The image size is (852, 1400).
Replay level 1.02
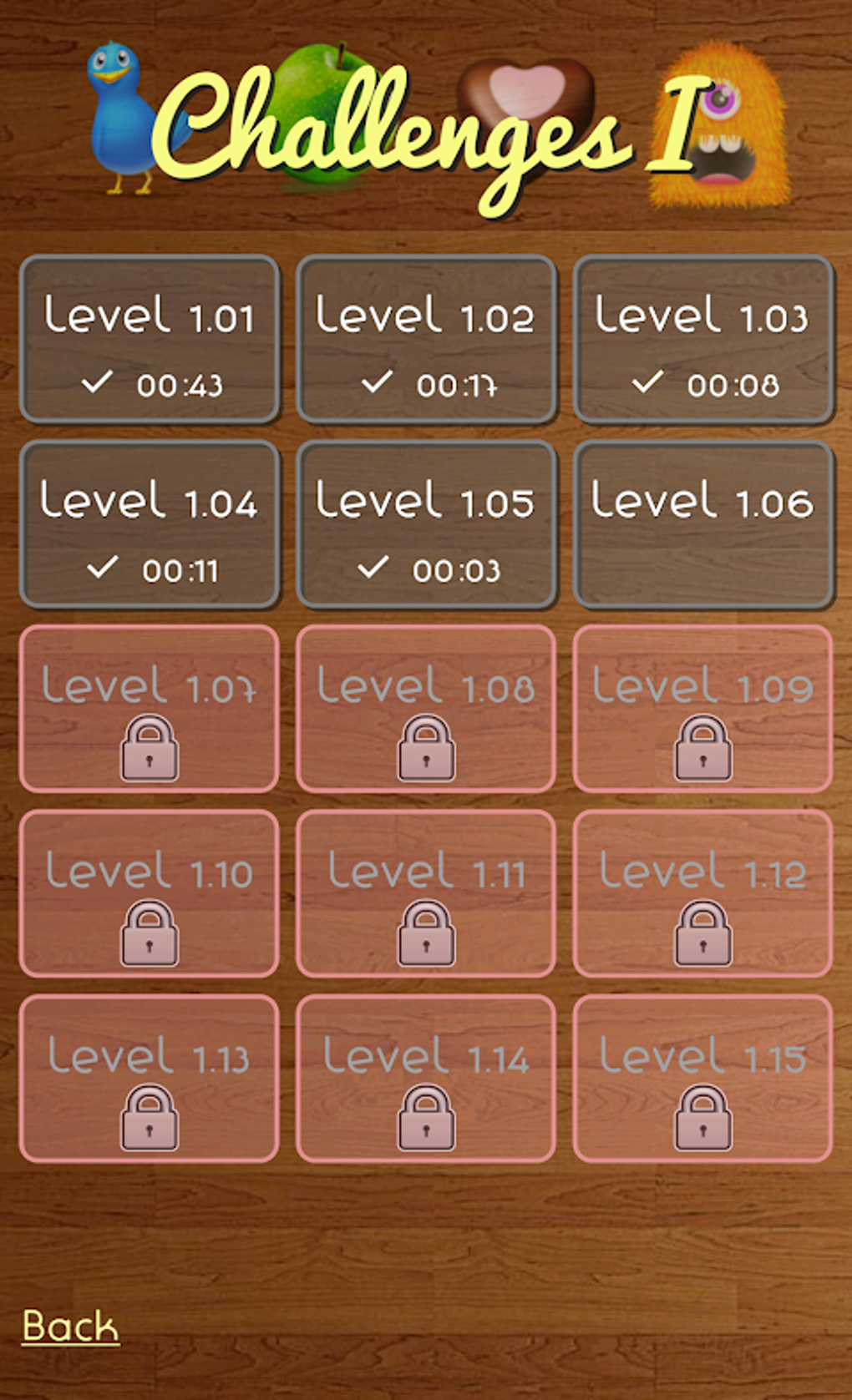tap(426, 339)
